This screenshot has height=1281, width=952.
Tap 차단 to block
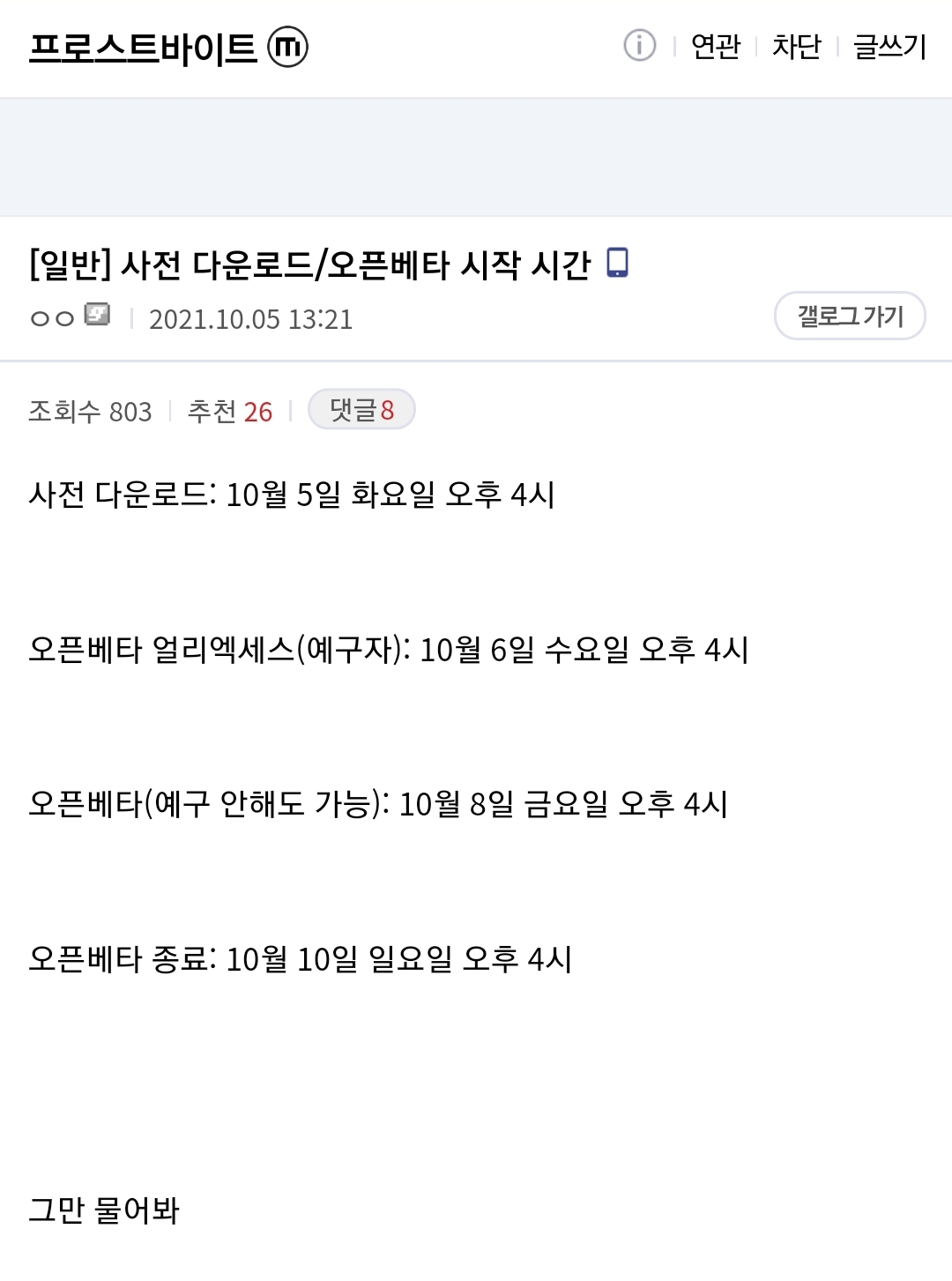pyautogui.click(x=796, y=46)
